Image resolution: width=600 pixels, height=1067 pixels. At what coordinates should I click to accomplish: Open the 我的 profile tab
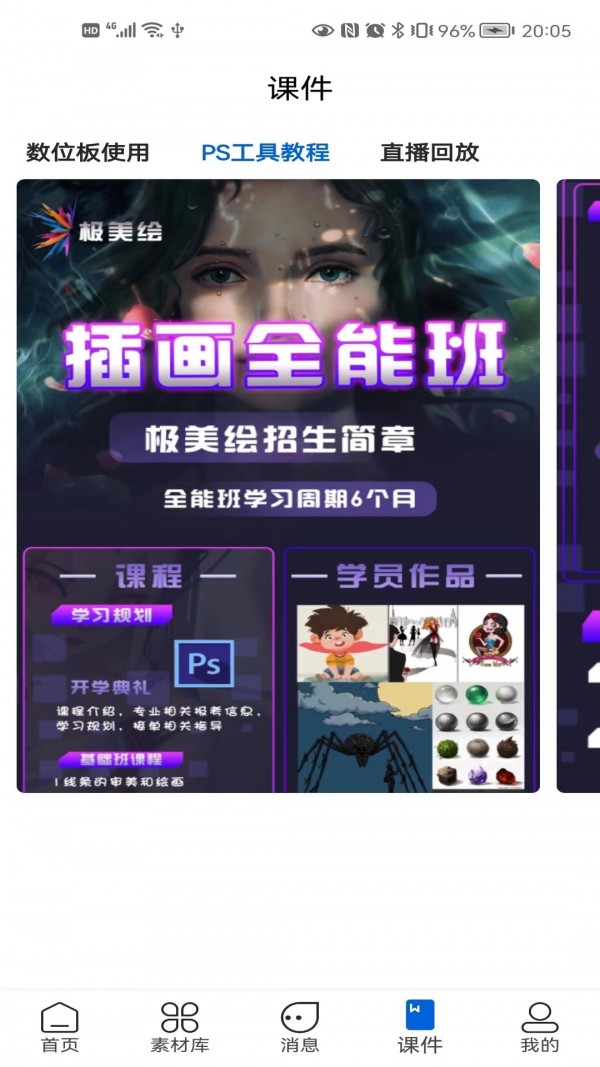tap(540, 1027)
